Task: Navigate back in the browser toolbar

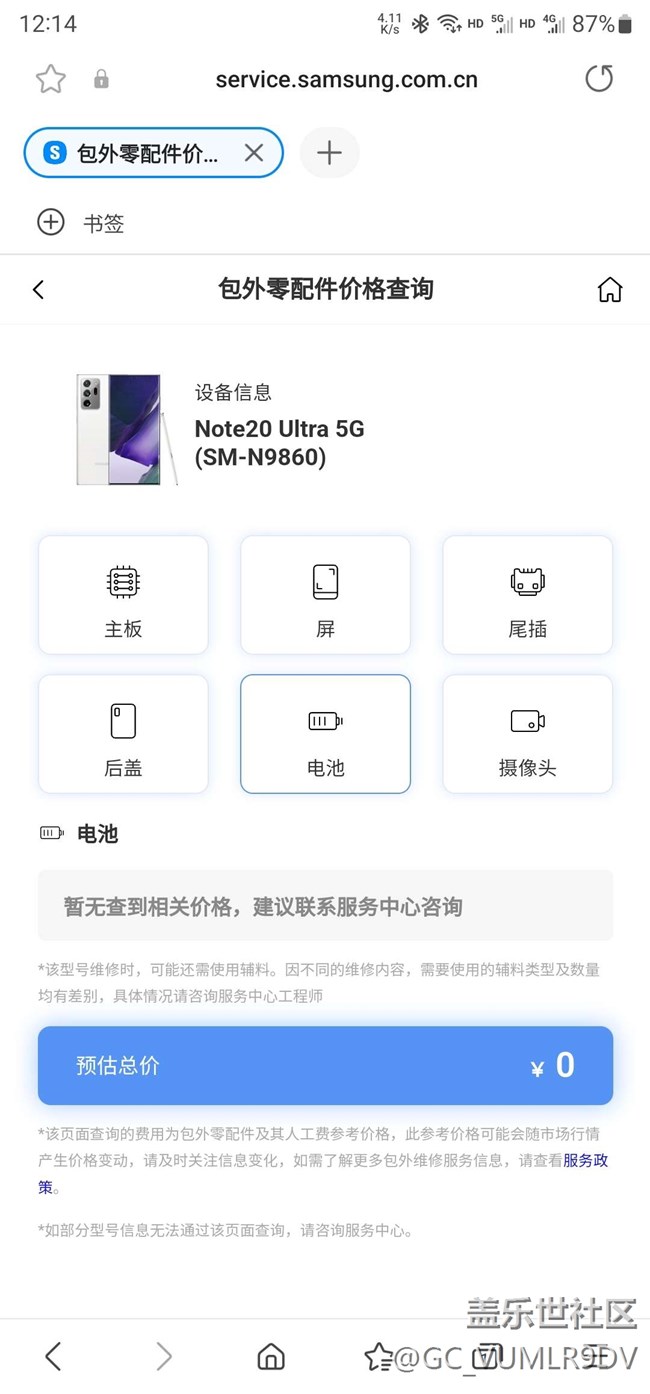Action: tap(54, 1356)
